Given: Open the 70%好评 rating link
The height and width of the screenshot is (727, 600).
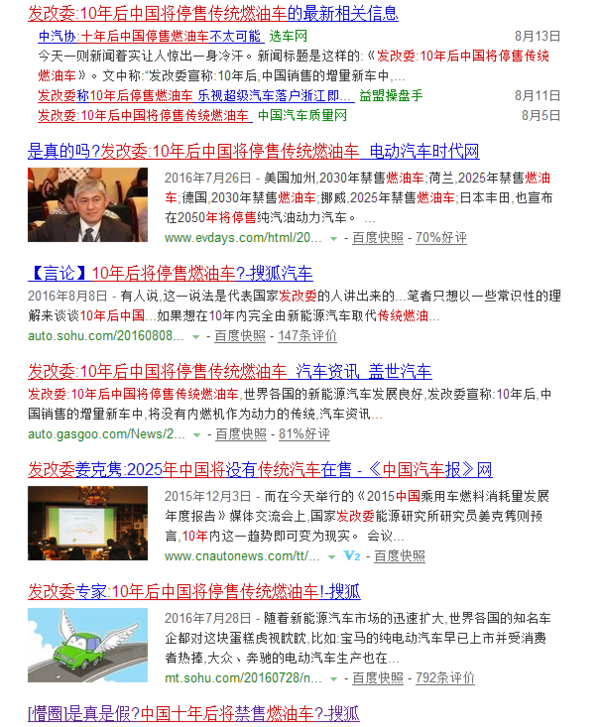Looking at the screenshot, I should point(441,238).
